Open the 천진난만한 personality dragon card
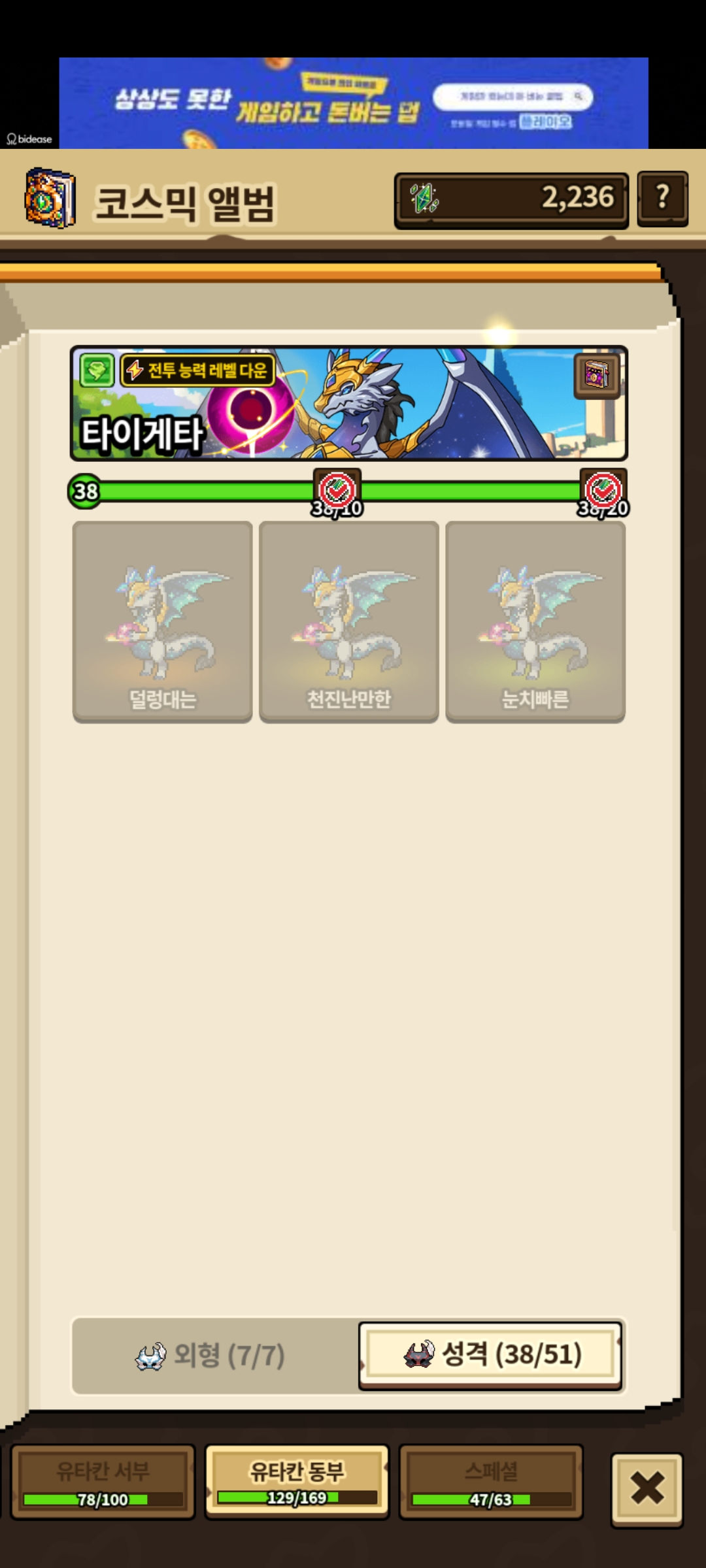Viewport: 706px width, 1568px height. pos(348,621)
